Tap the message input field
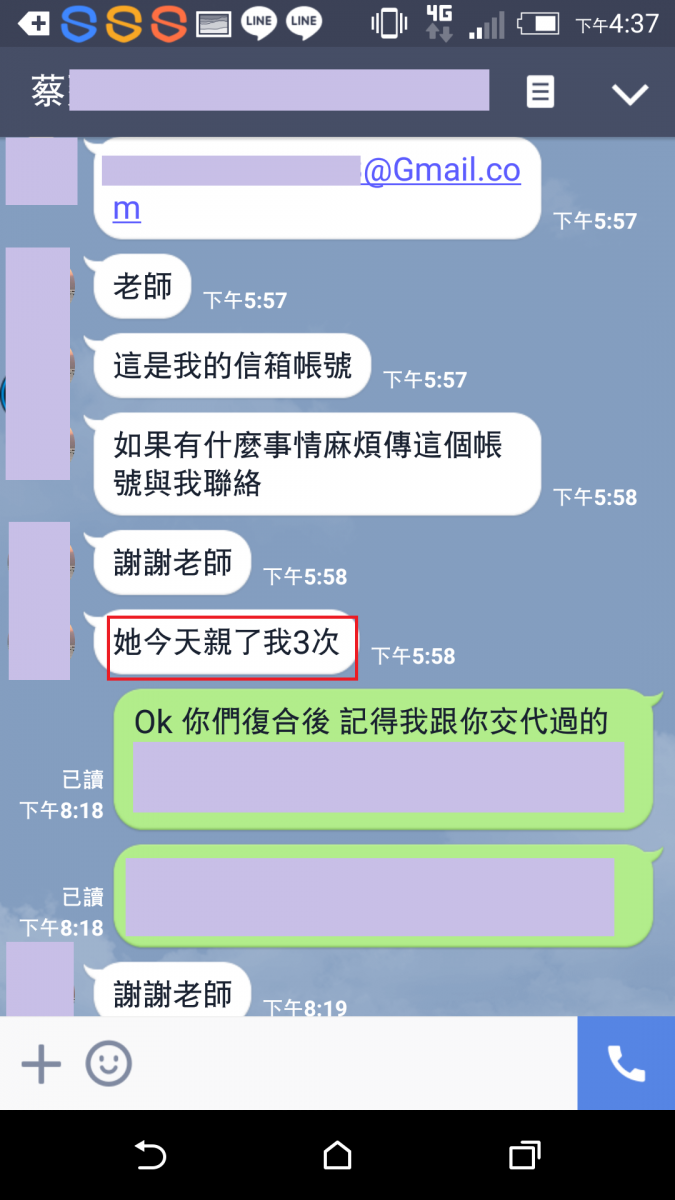 click(350, 1064)
